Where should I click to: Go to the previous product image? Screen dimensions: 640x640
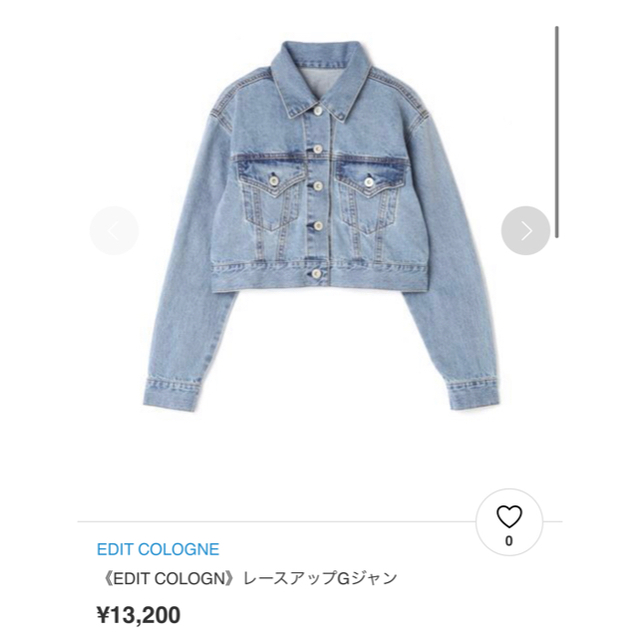click(x=114, y=231)
